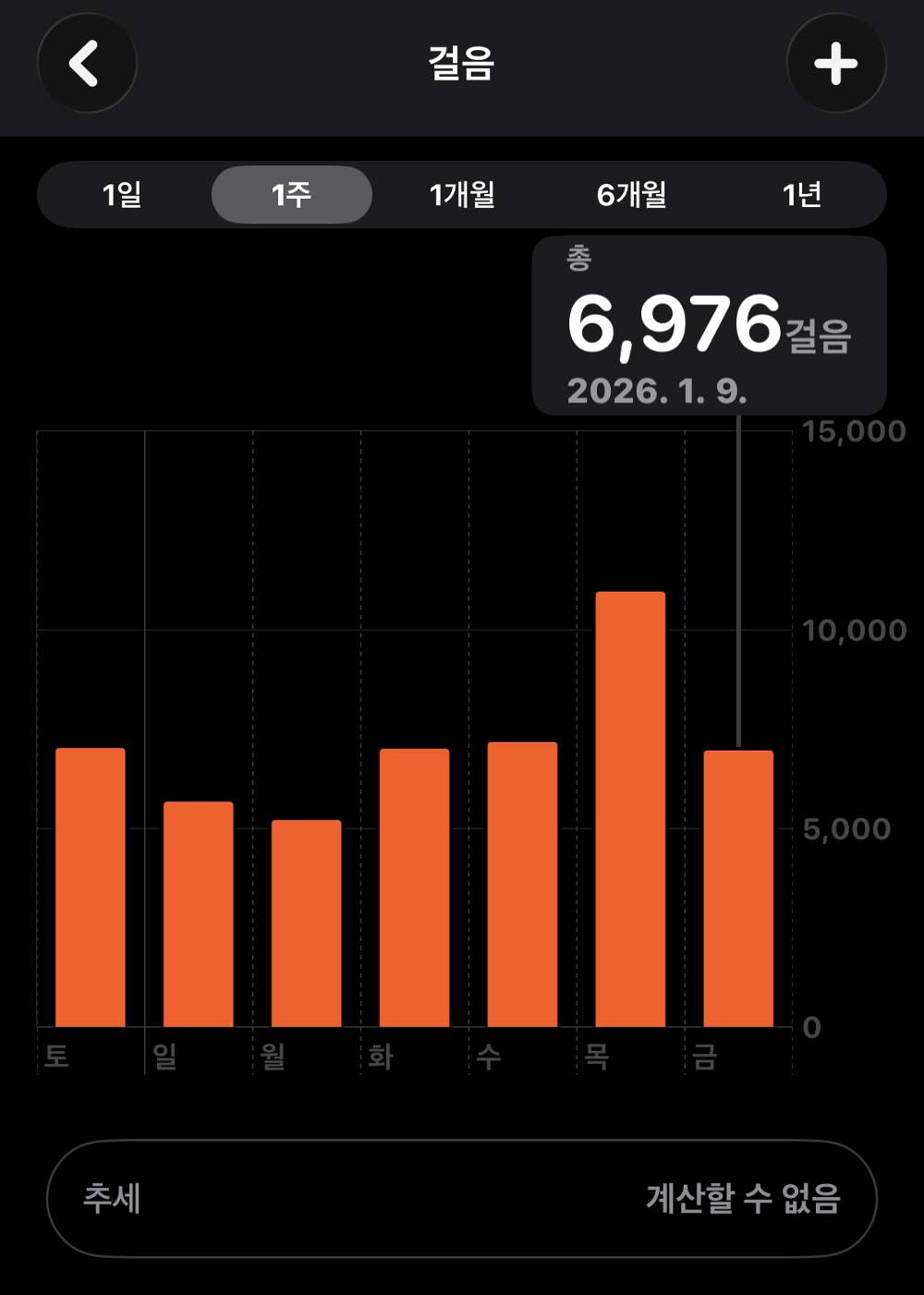Image resolution: width=924 pixels, height=1295 pixels.
Task: Open the 추세 trend row
Action: click(462, 1199)
